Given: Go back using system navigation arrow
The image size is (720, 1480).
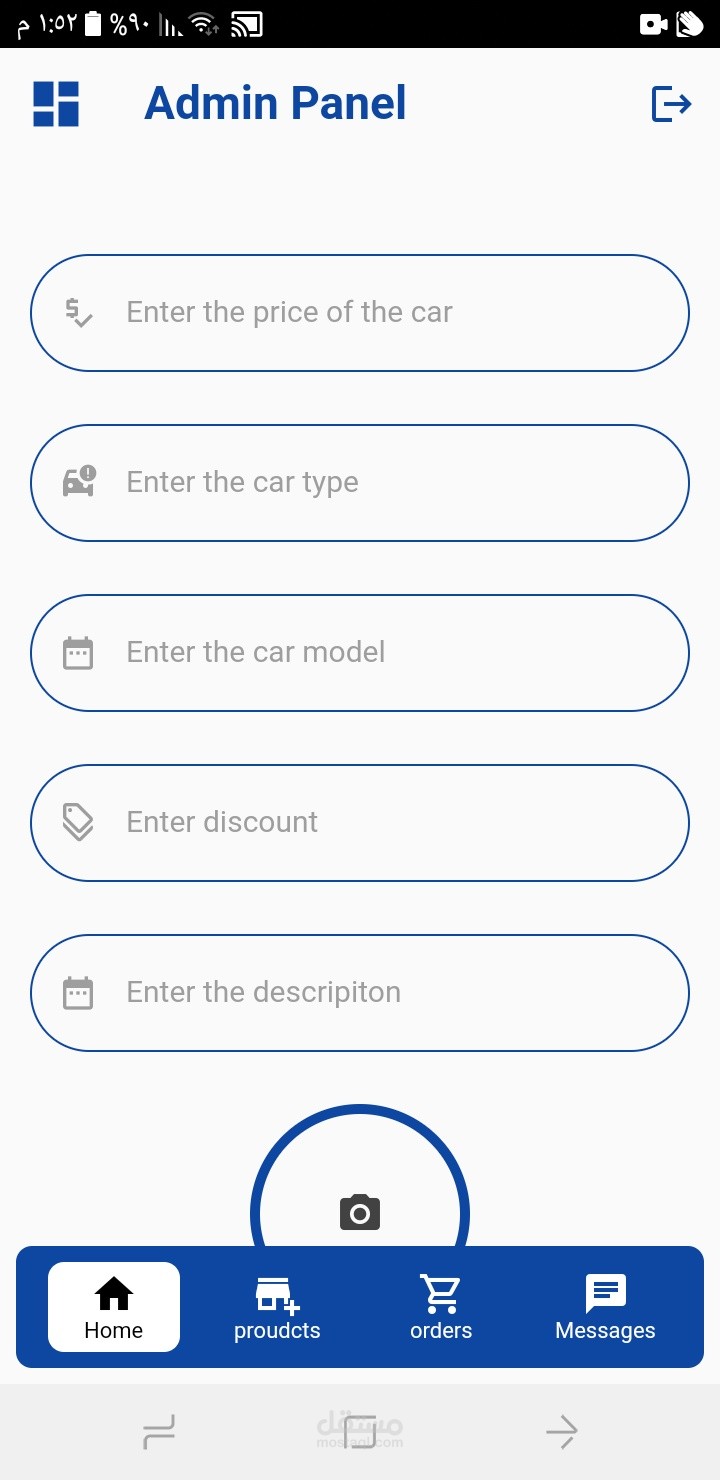Looking at the screenshot, I should coord(561,1432).
